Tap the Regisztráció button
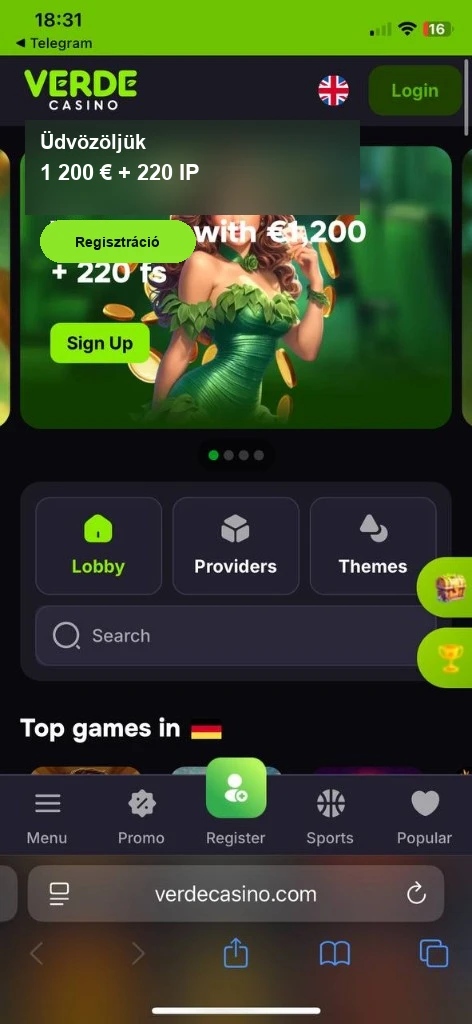The image size is (472, 1024). point(118,242)
